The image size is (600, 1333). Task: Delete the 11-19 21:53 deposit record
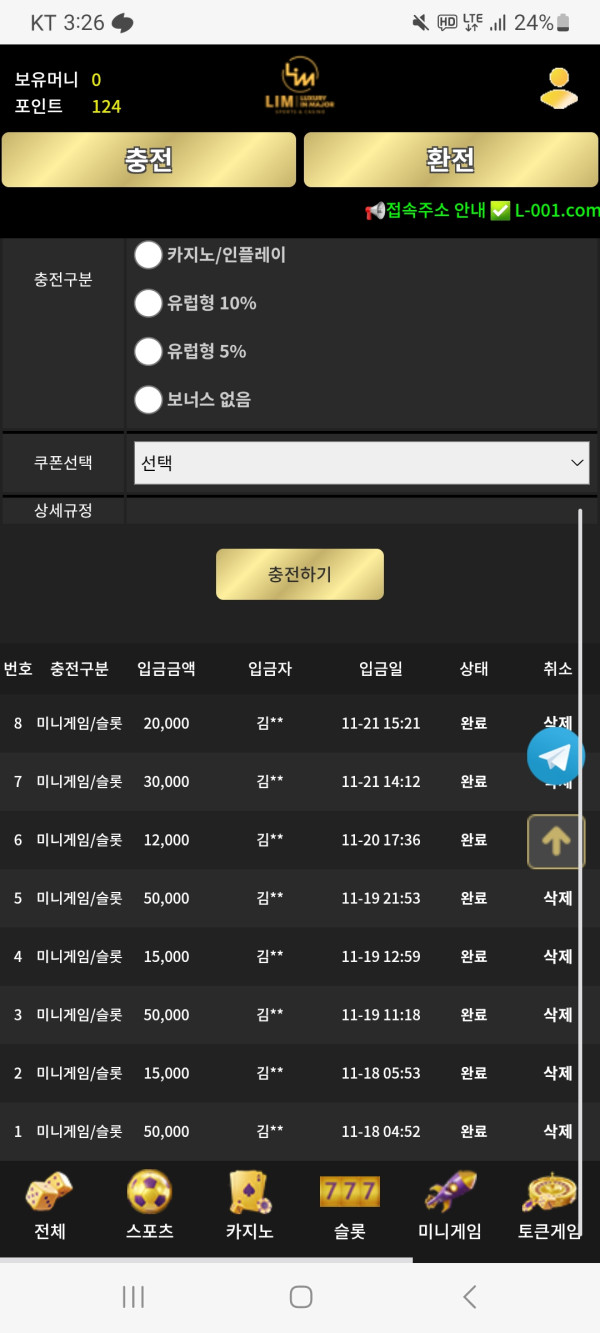click(557, 898)
